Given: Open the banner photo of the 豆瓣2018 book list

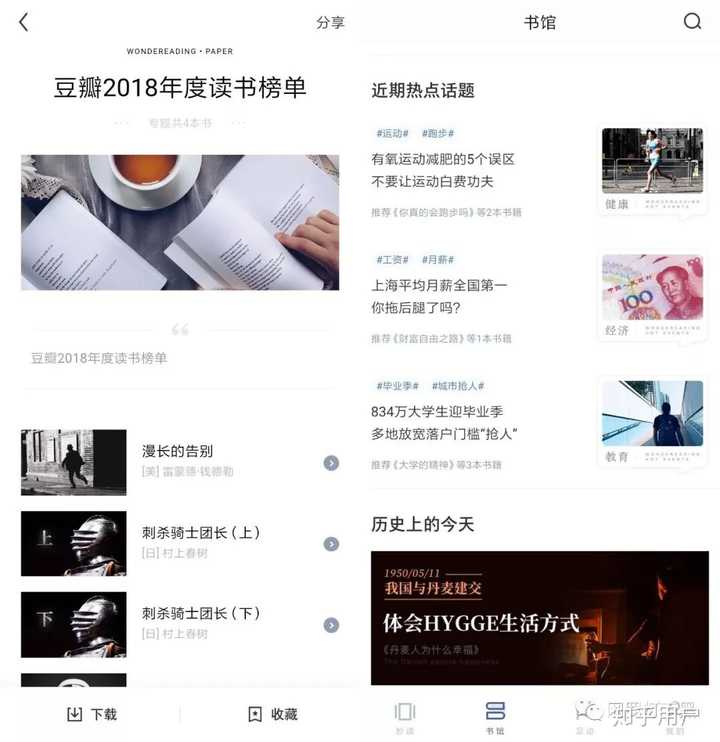Looking at the screenshot, I should [x=180, y=222].
